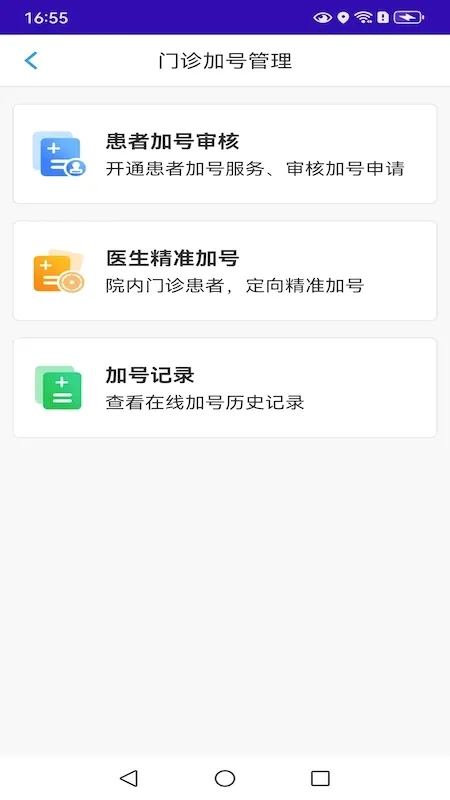Image resolution: width=450 pixels, height=800 pixels.
Task: Go to the system home screen
Action: (x=224, y=779)
